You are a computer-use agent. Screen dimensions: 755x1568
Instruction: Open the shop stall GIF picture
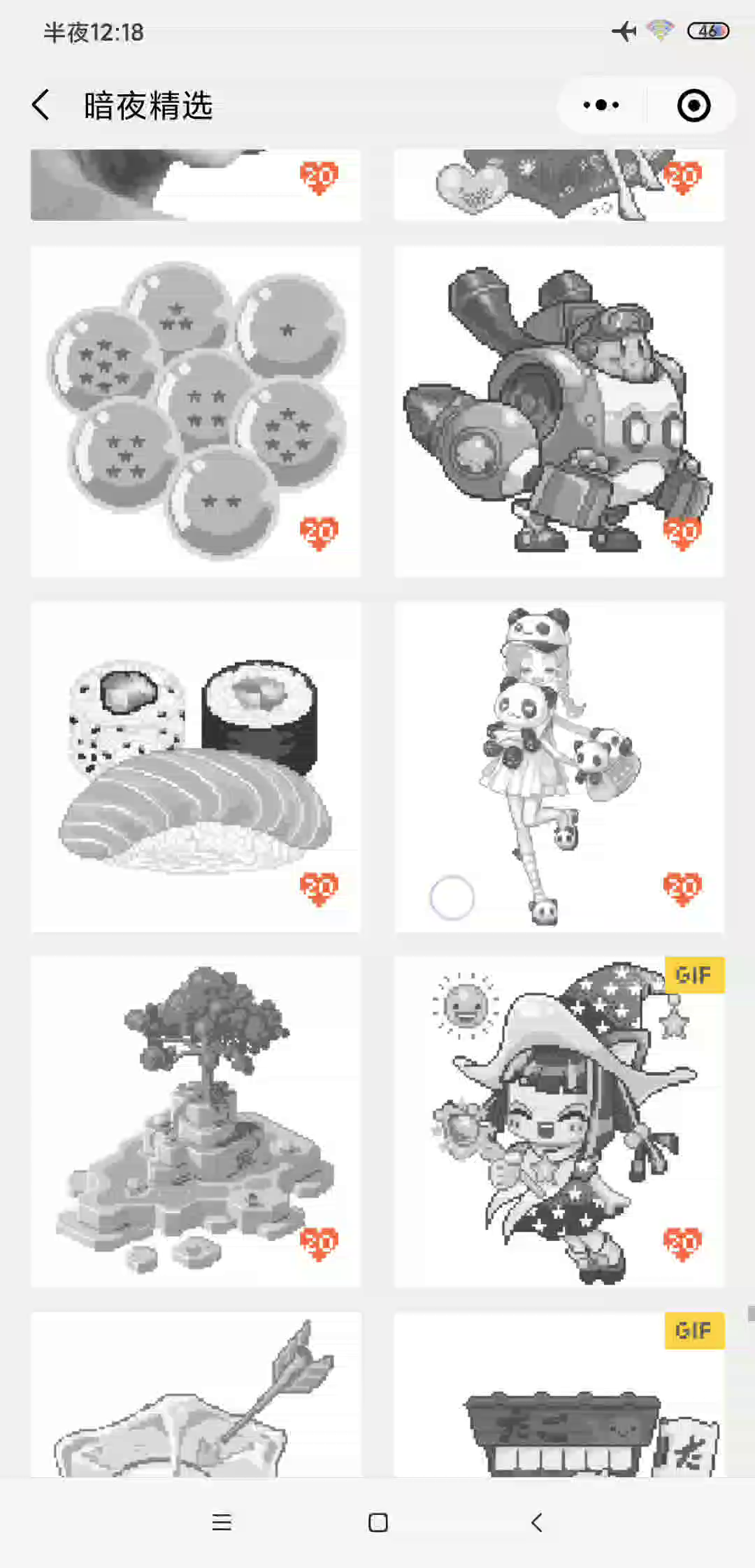[x=559, y=1394]
